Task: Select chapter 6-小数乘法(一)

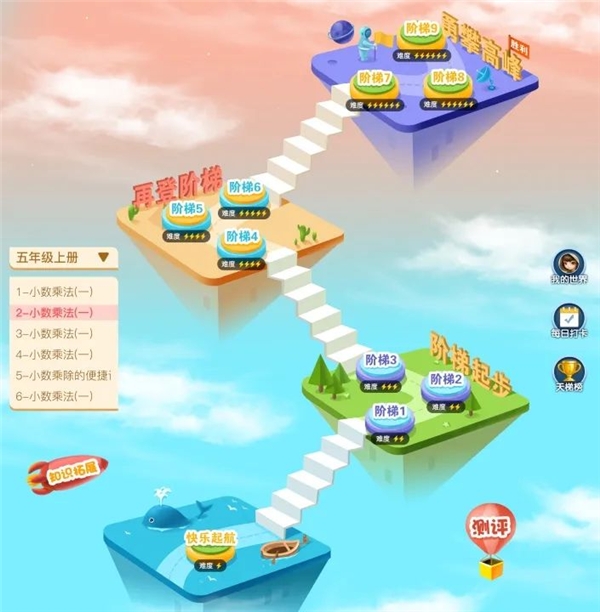Action: tap(55, 397)
